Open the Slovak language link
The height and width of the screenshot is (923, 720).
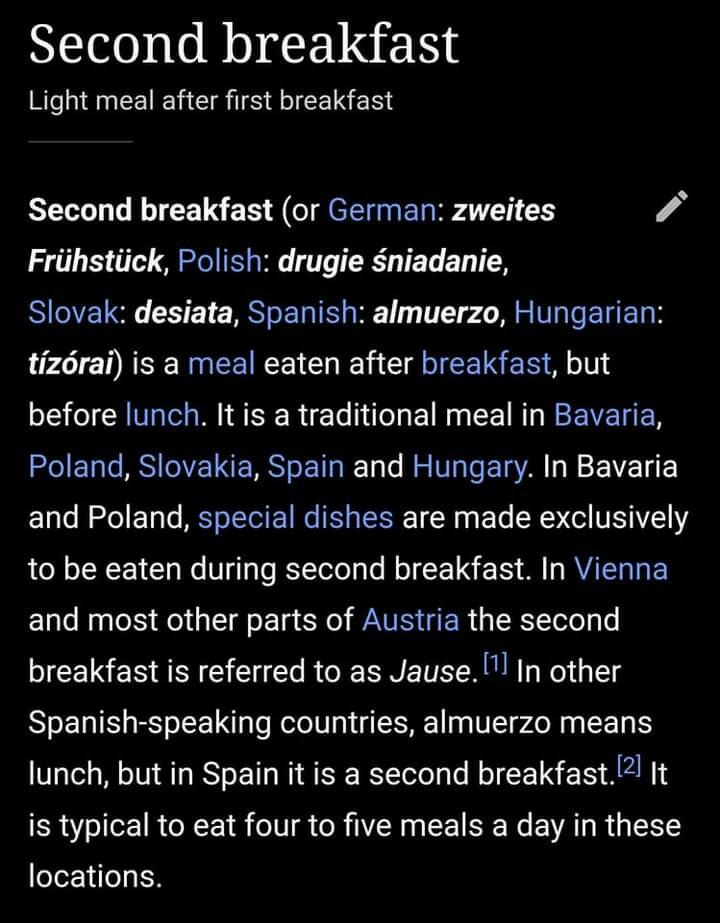[73, 313]
